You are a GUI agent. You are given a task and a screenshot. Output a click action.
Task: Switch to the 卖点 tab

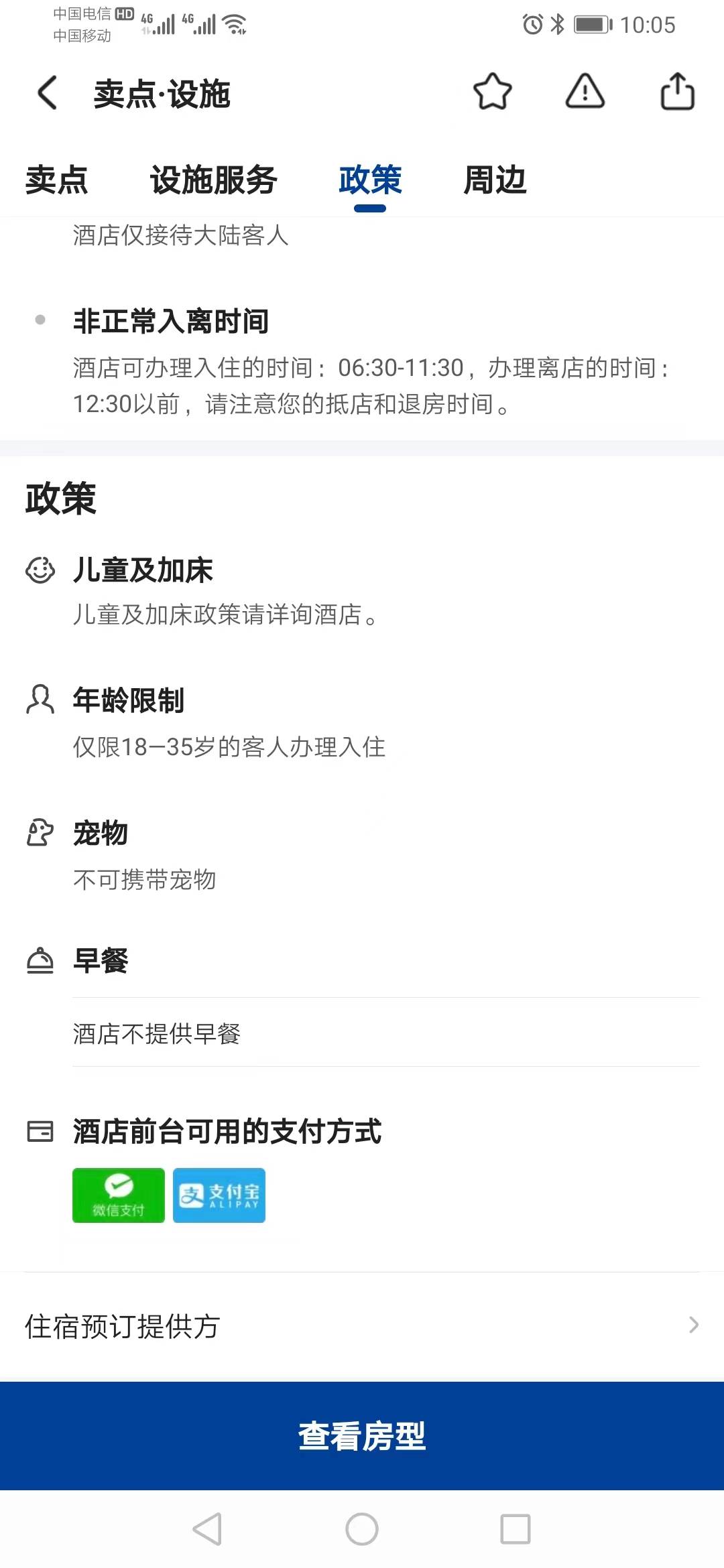pyautogui.click(x=57, y=180)
